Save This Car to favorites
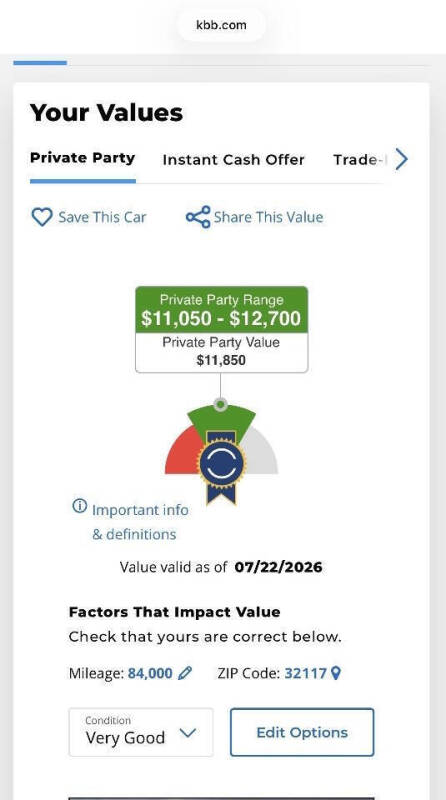 click(89, 217)
